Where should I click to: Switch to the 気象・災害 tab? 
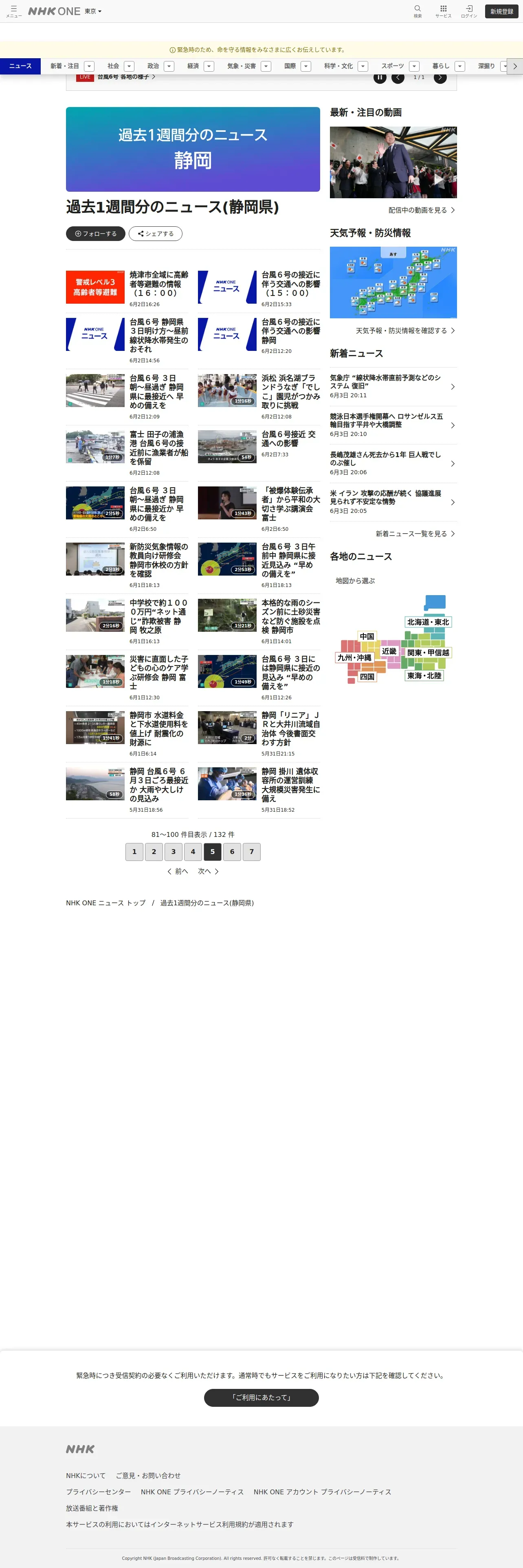[x=242, y=66]
